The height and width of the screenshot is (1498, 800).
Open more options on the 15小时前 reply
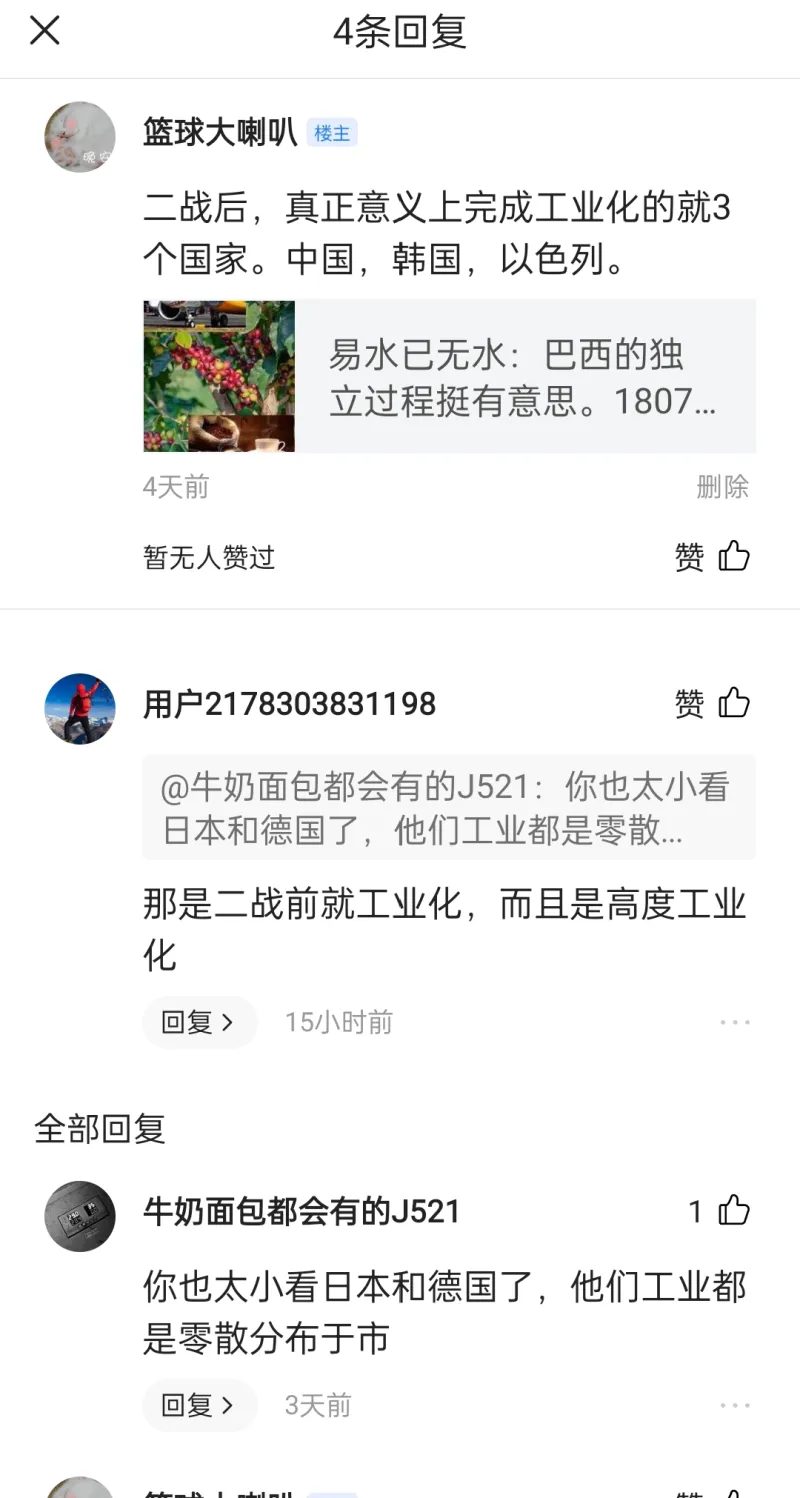(735, 1022)
